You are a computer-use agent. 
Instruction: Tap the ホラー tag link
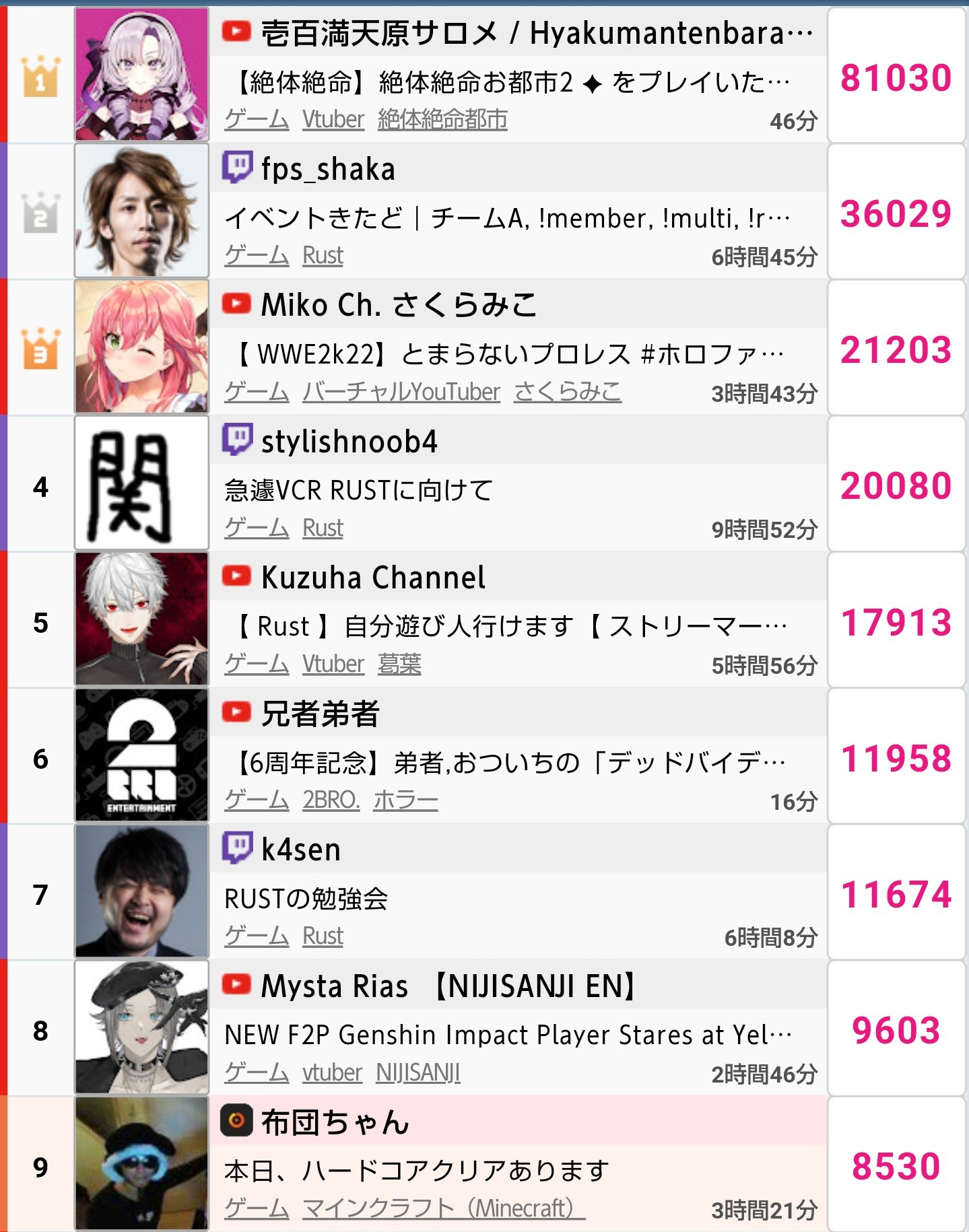point(405,800)
